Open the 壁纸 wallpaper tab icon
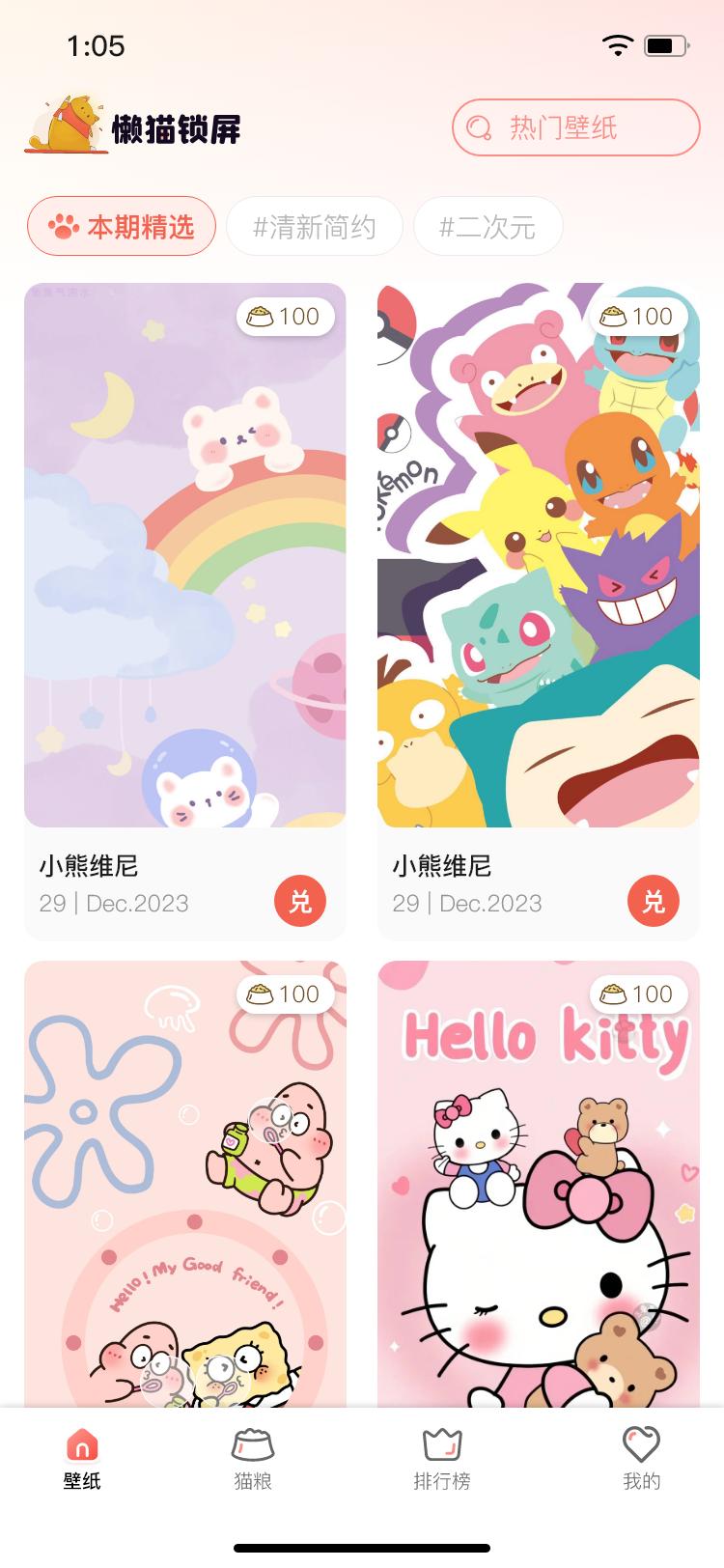The height and width of the screenshot is (1568, 724). point(81,1445)
